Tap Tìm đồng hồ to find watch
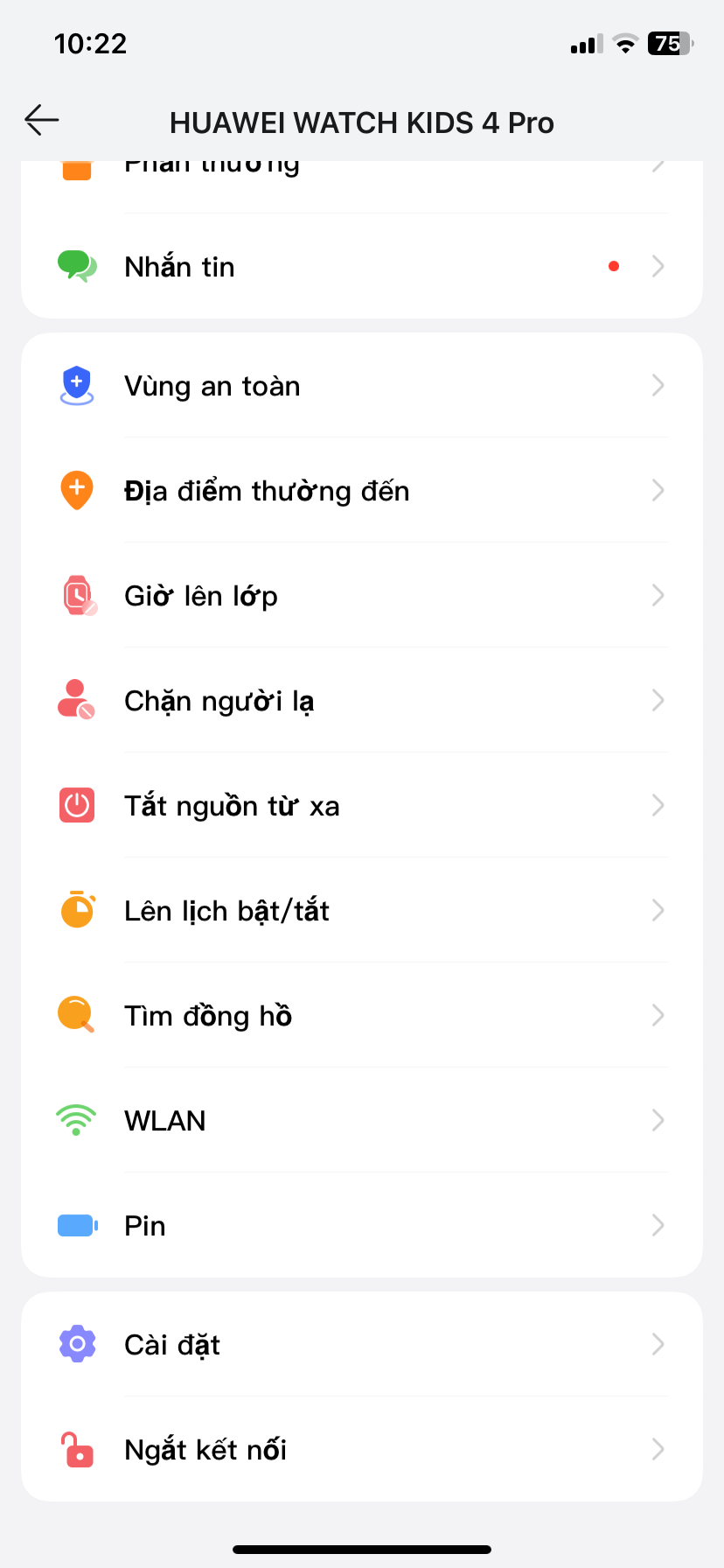This screenshot has width=724, height=1568. pyautogui.click(x=362, y=1015)
